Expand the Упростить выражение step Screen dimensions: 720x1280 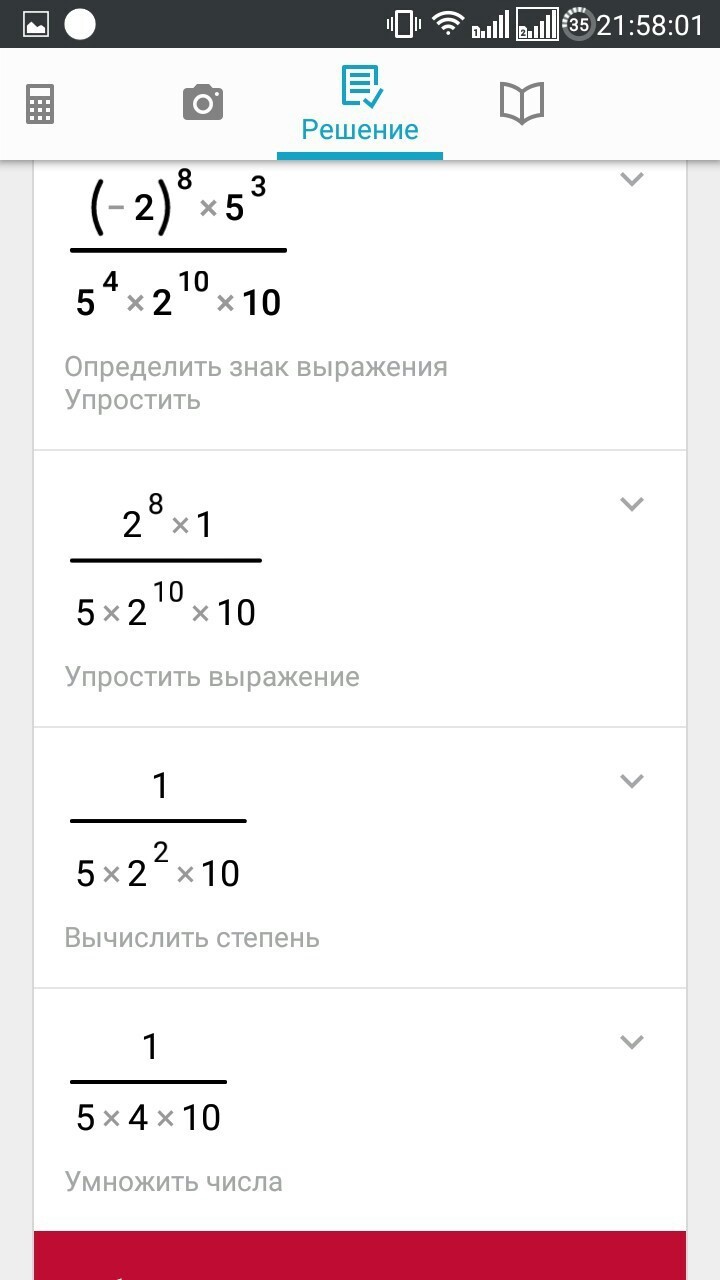click(x=631, y=504)
